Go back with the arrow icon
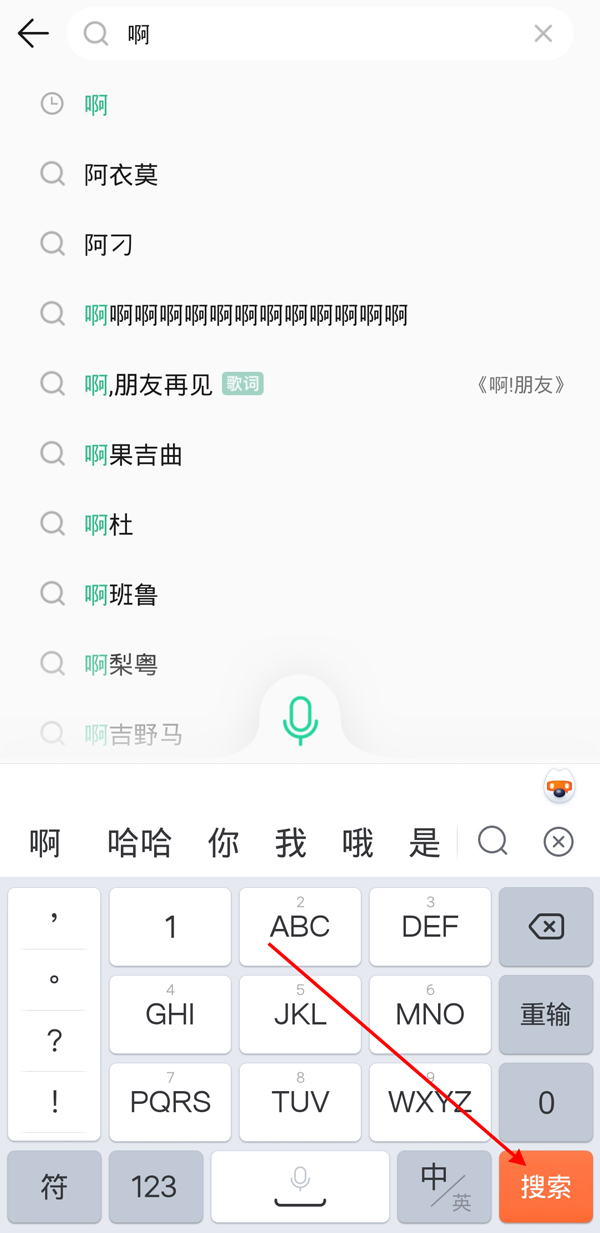 click(x=33, y=34)
